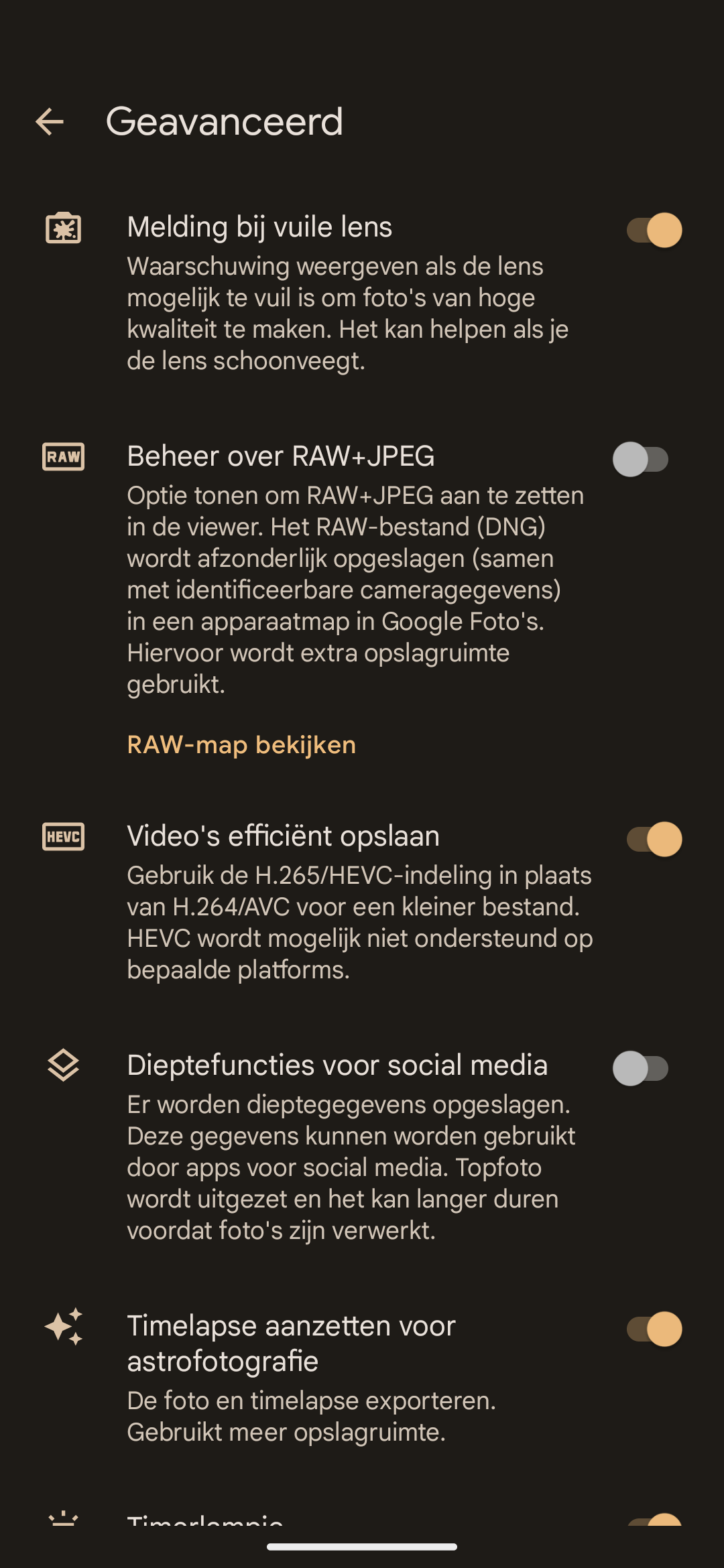This screenshot has width=724, height=1568.
Task: Go back from Geavanceerd settings
Action: point(50,122)
